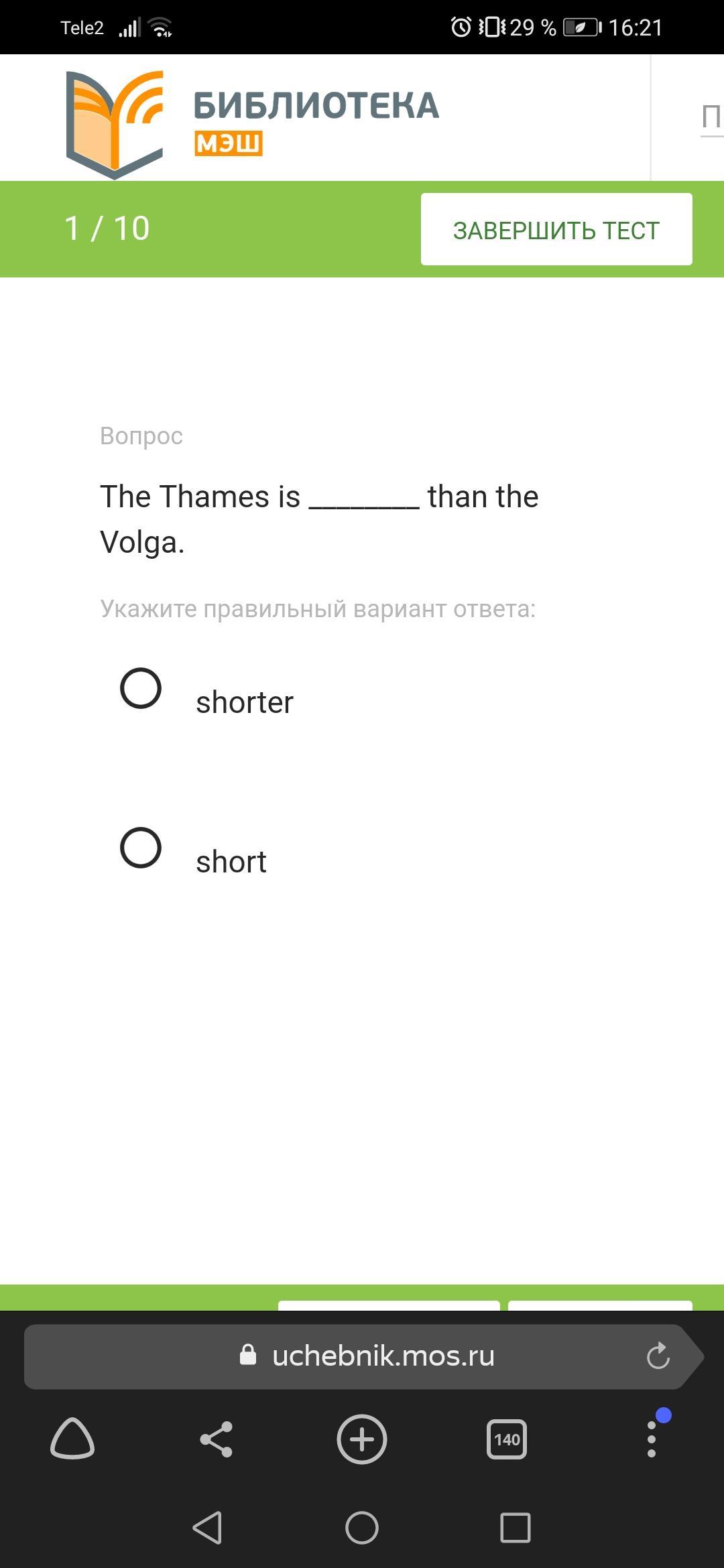
Task: Open a new browser tab
Action: [x=362, y=1439]
